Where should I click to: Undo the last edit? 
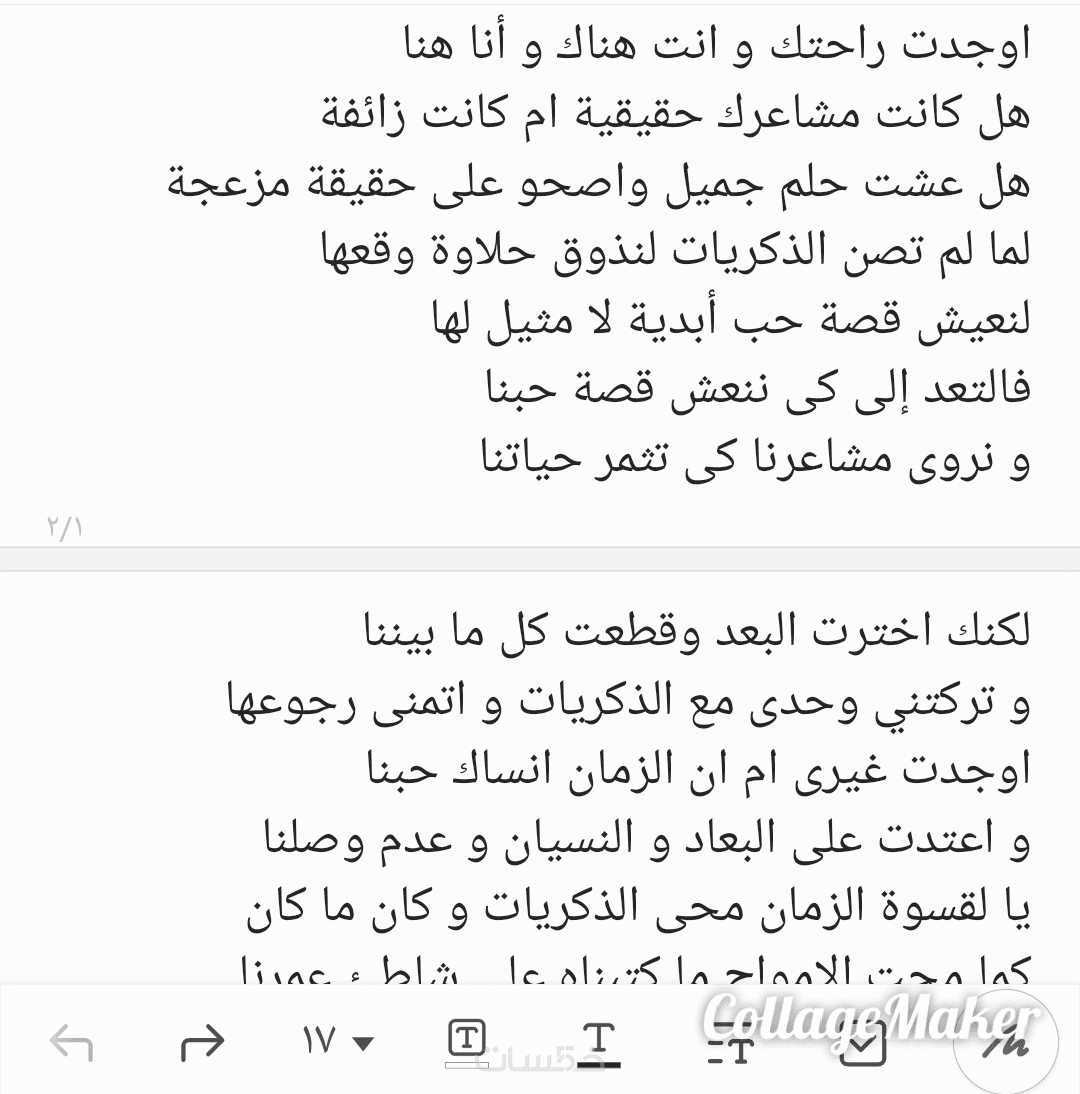tap(72, 1044)
